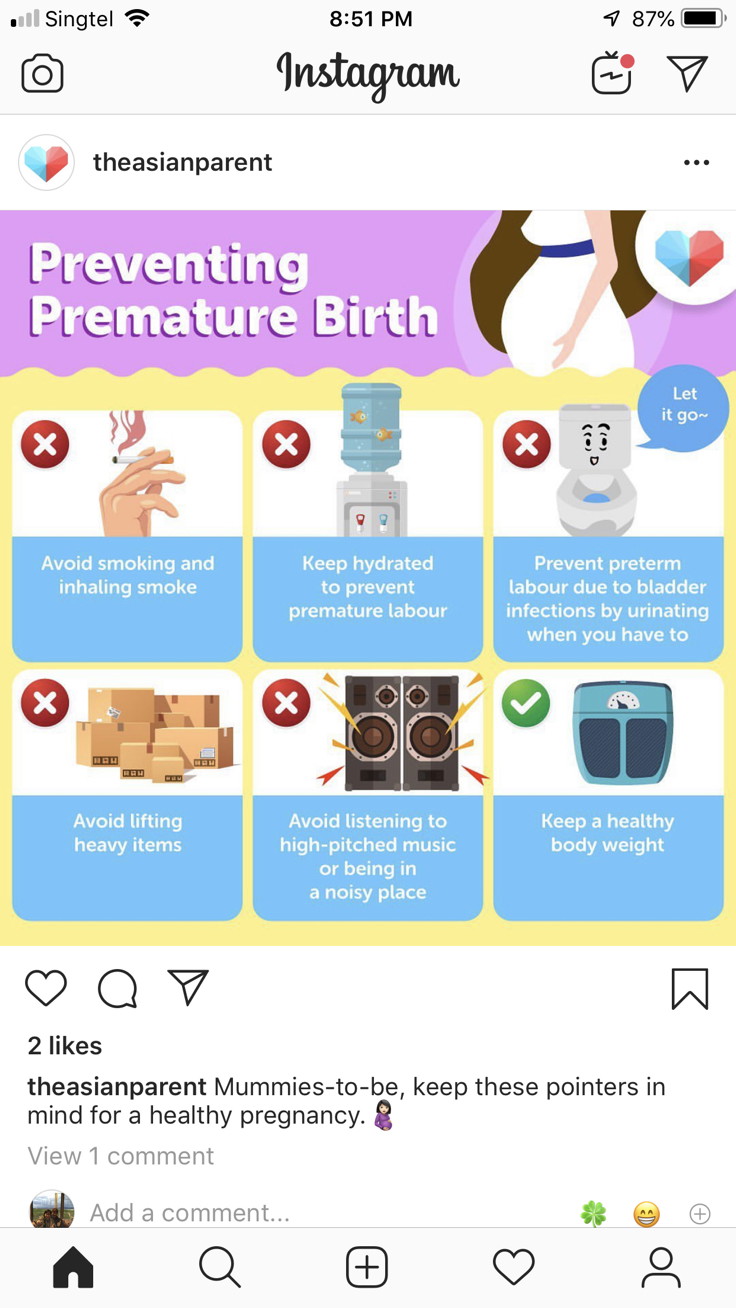View 1 comment on the post

pos(121,1156)
